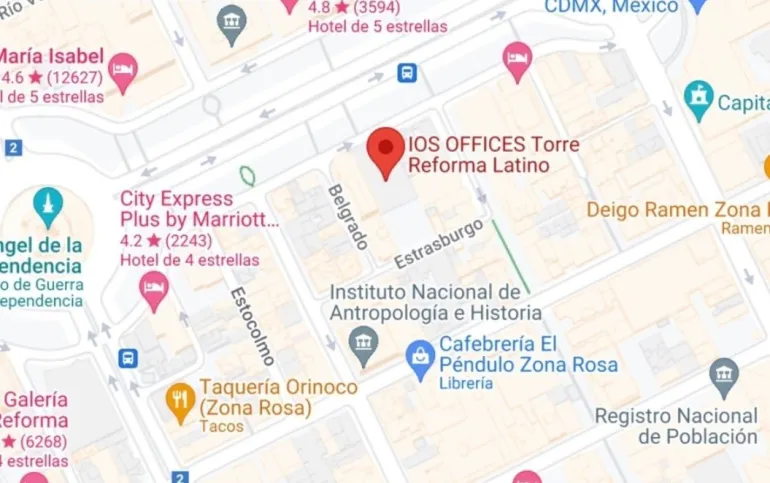Image resolution: width=770 pixels, height=483 pixels.
Task: View Instituto Nacional de Antropología e Historia marker
Action: tap(364, 346)
